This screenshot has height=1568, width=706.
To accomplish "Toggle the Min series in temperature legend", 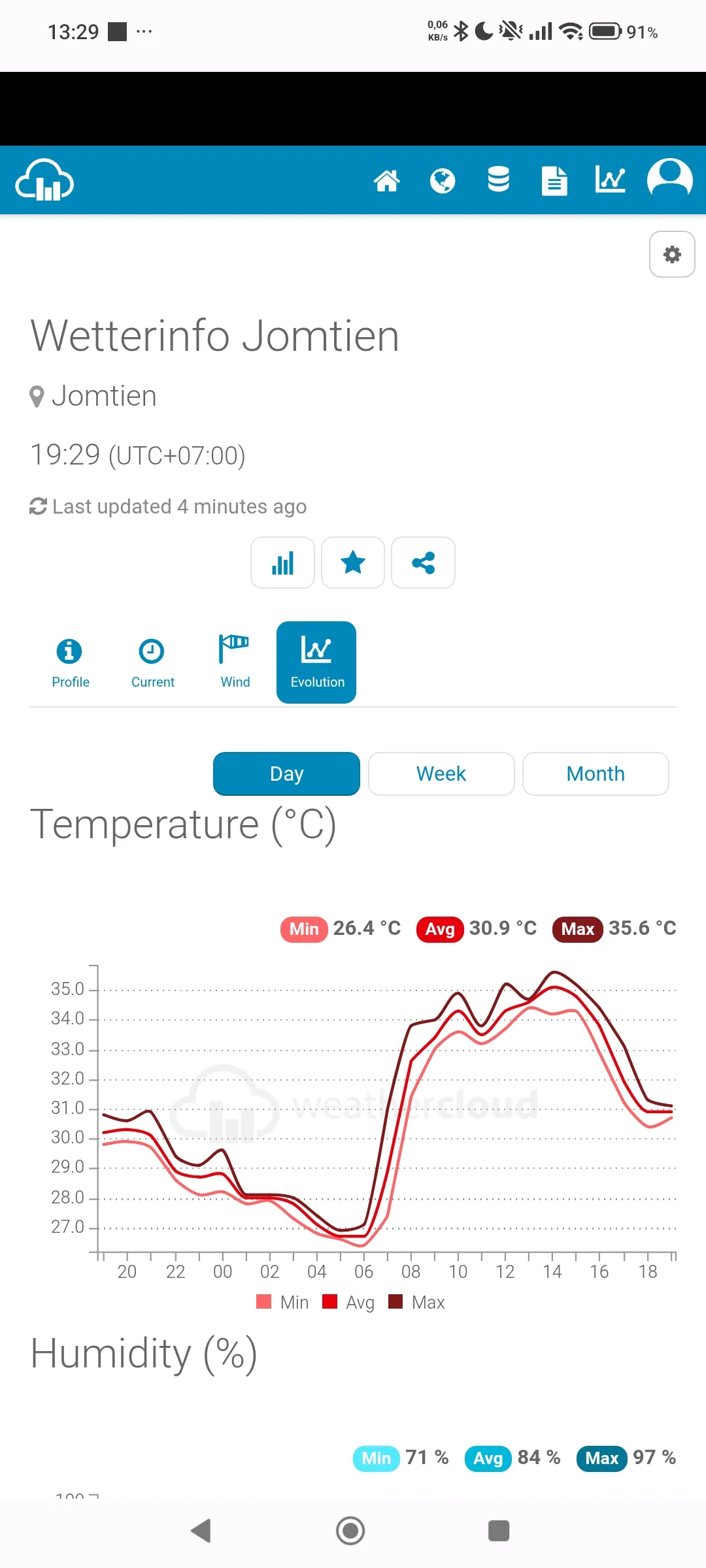I will (x=282, y=1302).
